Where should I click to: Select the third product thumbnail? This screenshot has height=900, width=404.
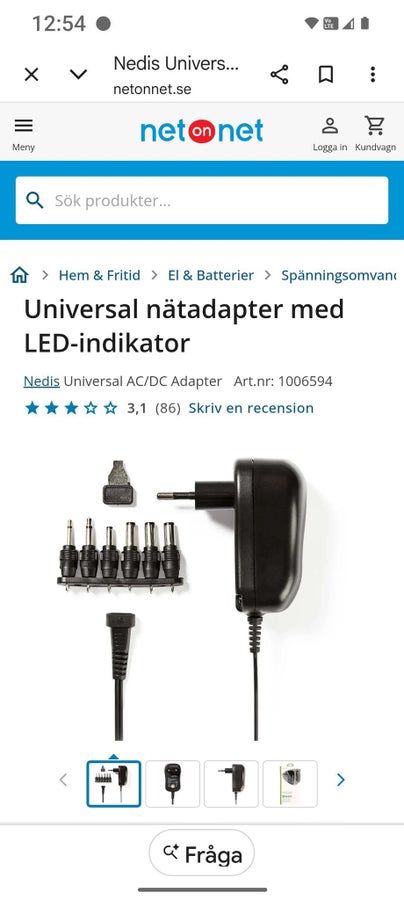coord(231,783)
